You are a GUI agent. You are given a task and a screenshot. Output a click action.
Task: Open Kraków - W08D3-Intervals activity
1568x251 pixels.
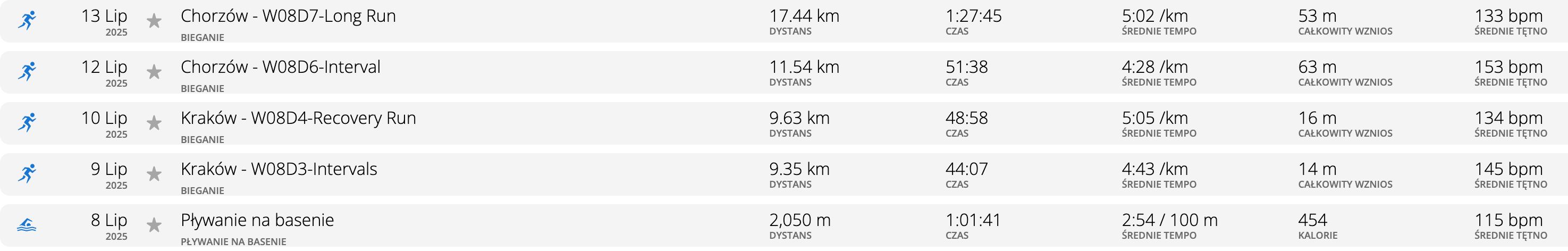[279, 169]
